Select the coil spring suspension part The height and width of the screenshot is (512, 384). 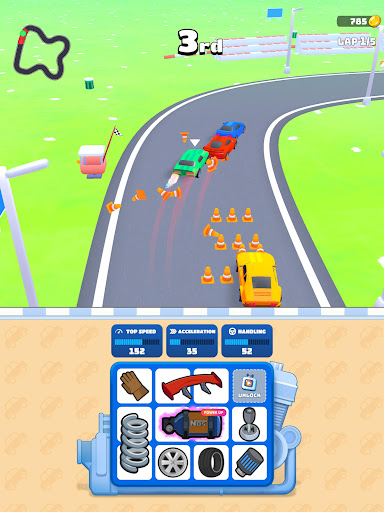(135, 443)
